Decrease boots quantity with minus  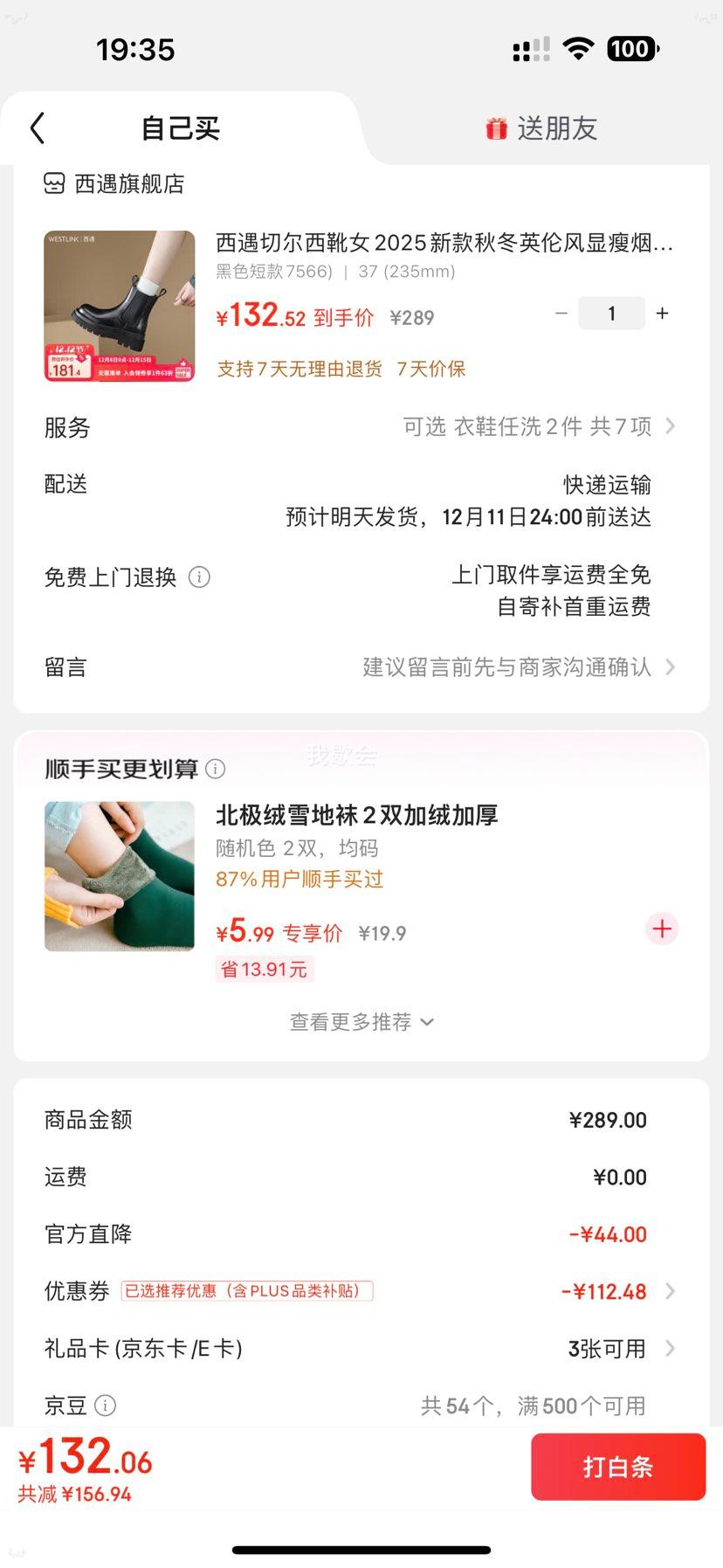[x=561, y=313]
